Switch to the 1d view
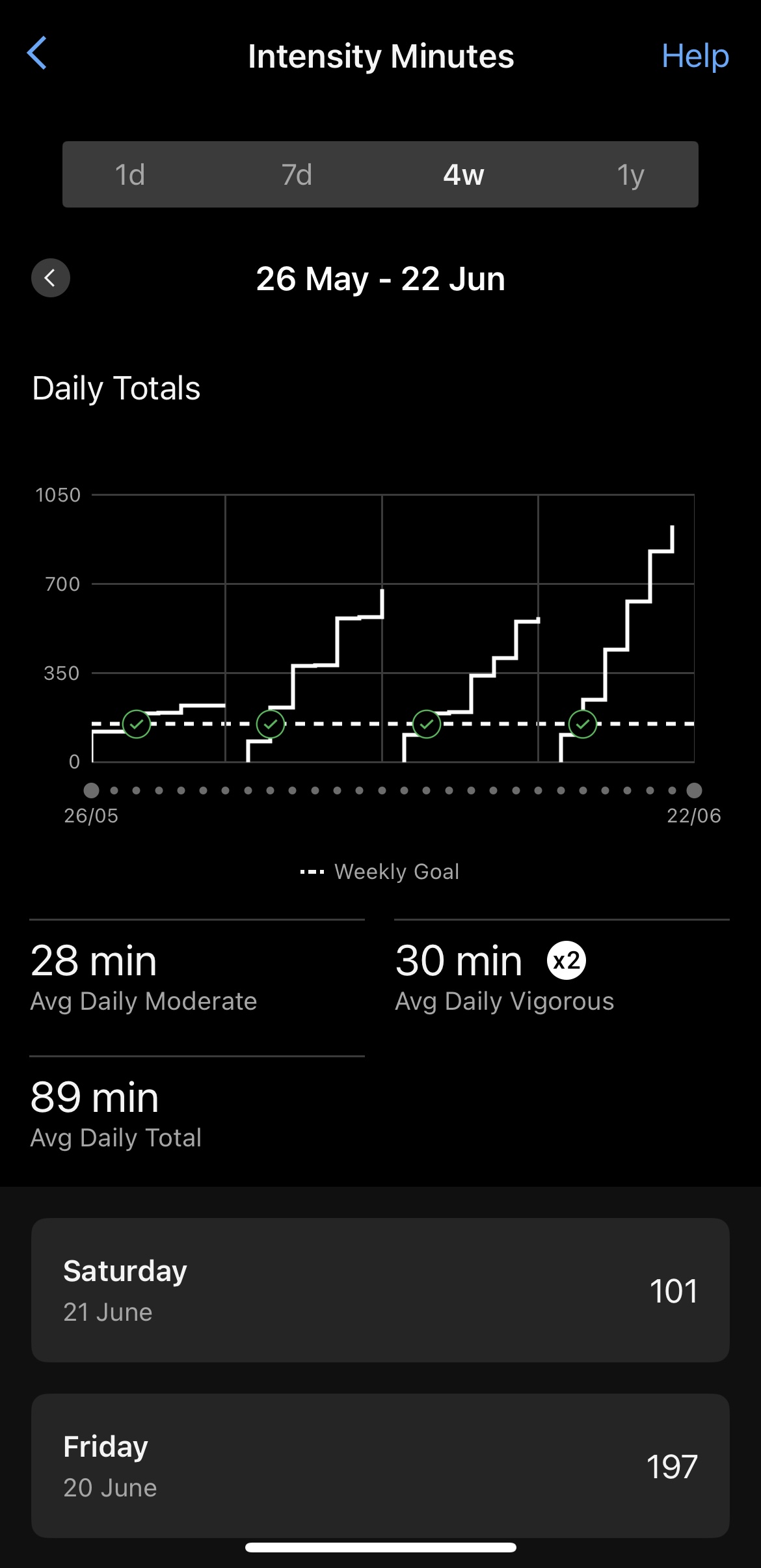The image size is (761, 1568). point(130,174)
